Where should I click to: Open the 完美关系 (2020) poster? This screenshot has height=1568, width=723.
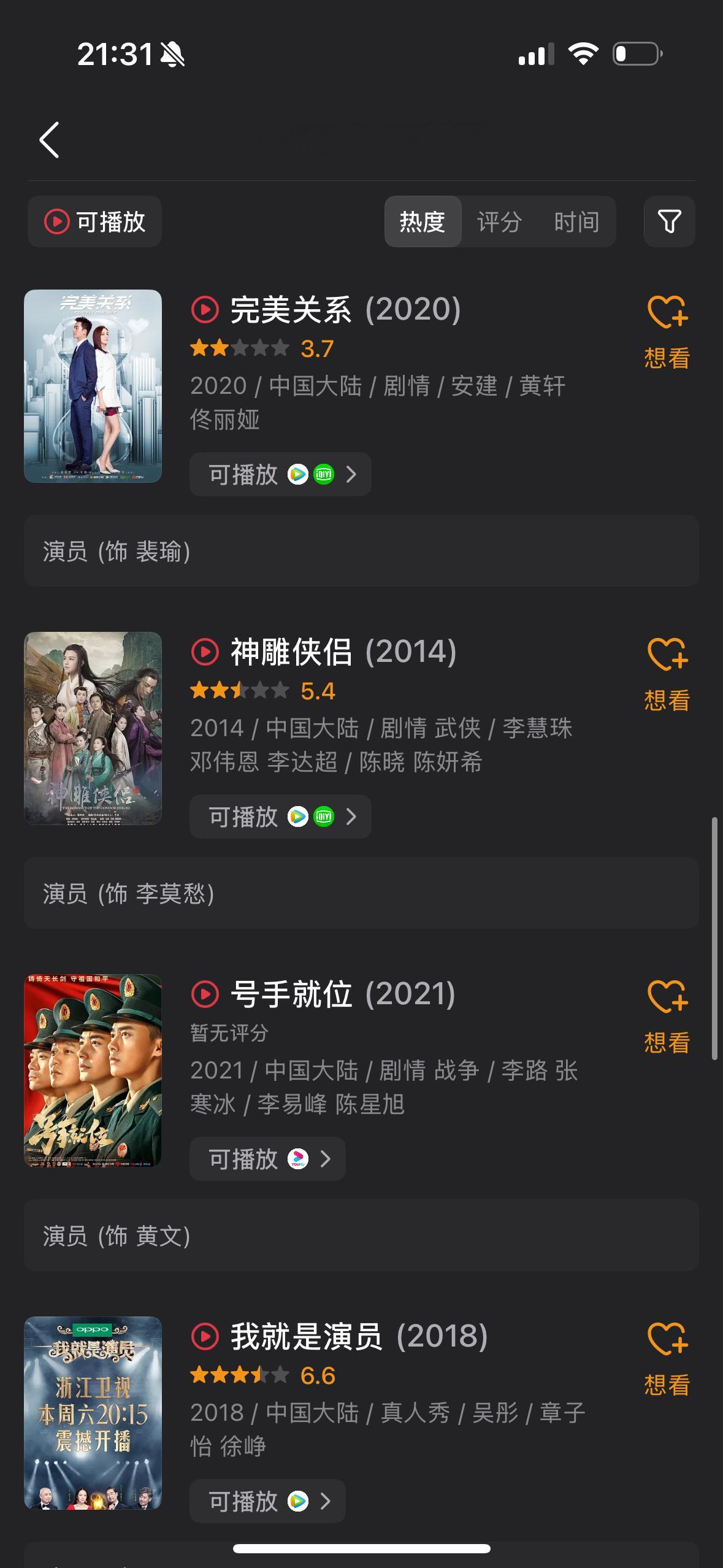click(93, 386)
